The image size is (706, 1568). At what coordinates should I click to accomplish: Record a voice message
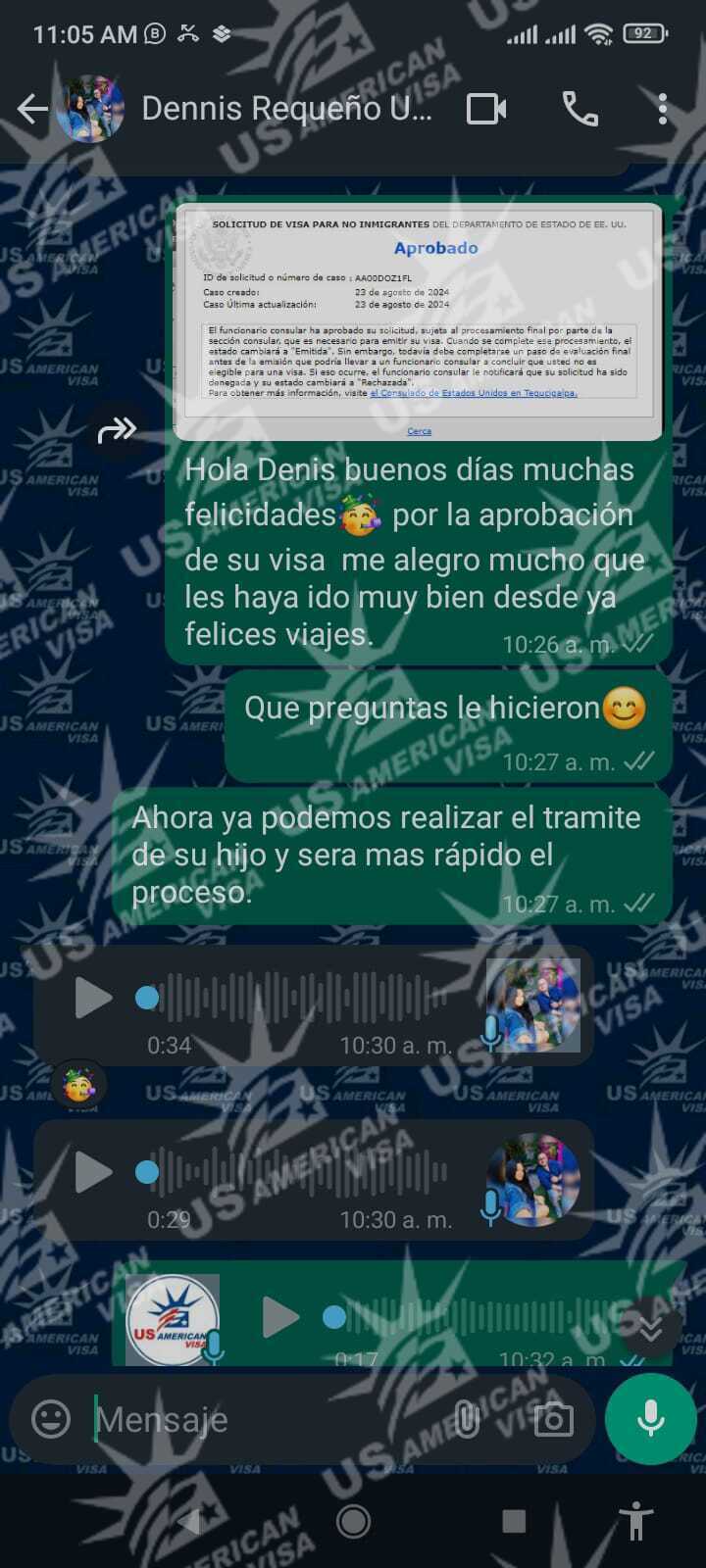(x=650, y=1419)
